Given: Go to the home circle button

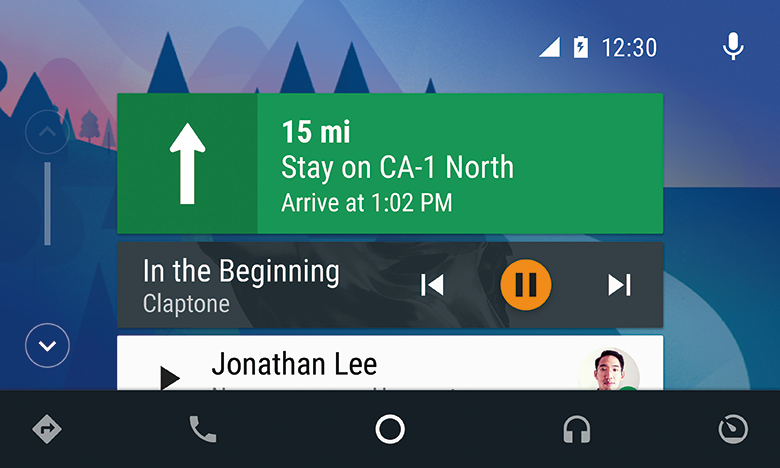Looking at the screenshot, I should click(390, 430).
